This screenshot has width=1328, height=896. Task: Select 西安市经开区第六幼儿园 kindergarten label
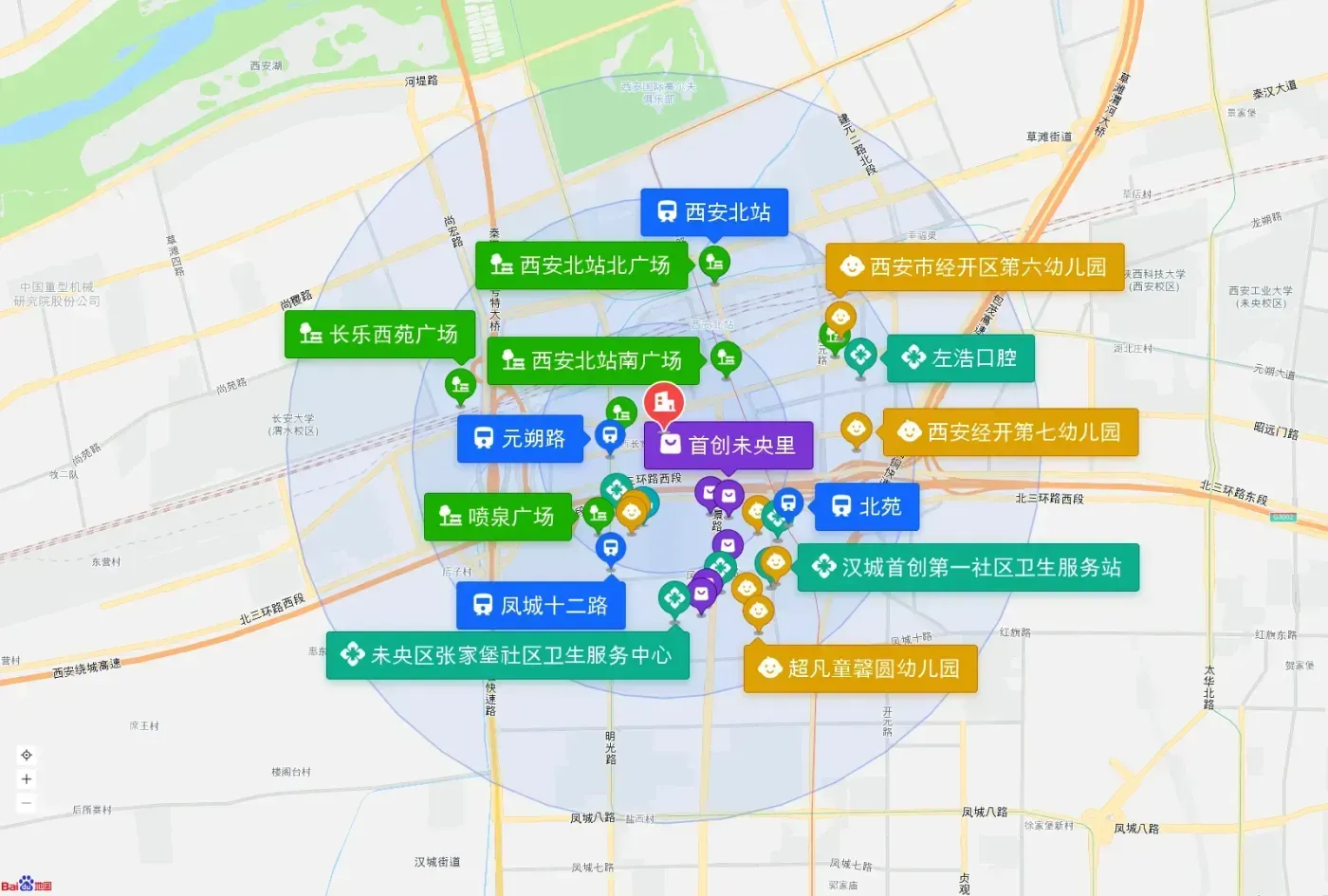[975, 267]
